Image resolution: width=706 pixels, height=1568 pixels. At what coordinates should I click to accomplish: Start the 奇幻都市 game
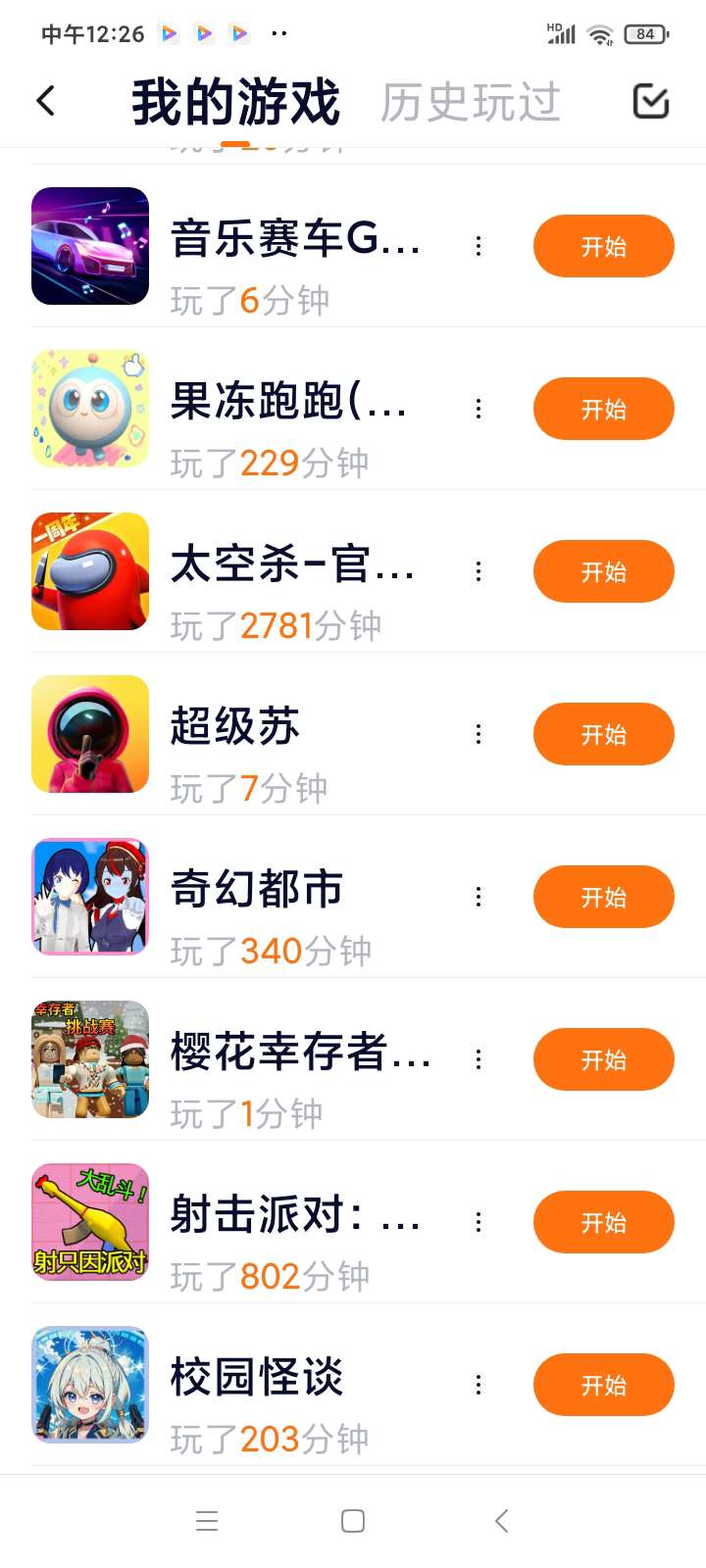click(603, 897)
